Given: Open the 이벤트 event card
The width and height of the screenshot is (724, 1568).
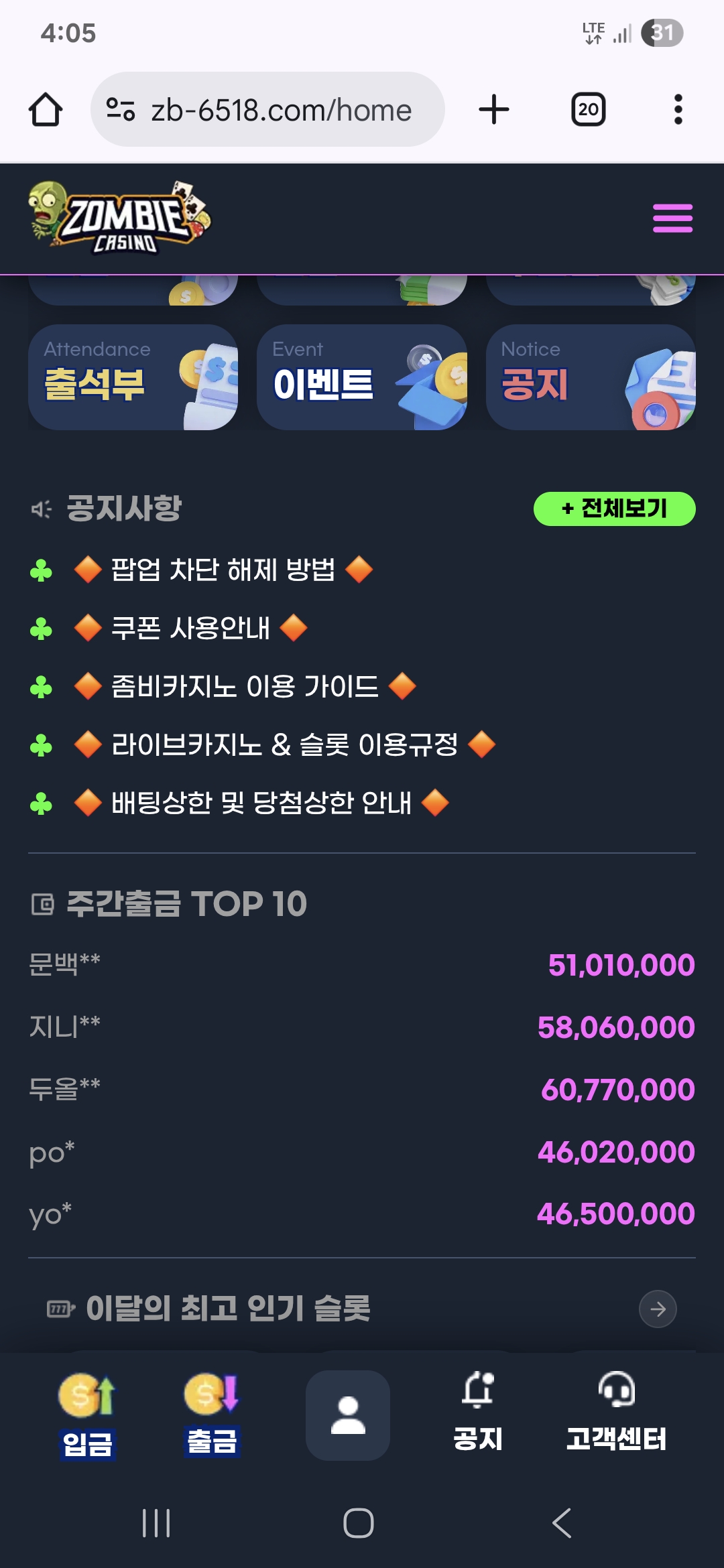Looking at the screenshot, I should coord(361,377).
